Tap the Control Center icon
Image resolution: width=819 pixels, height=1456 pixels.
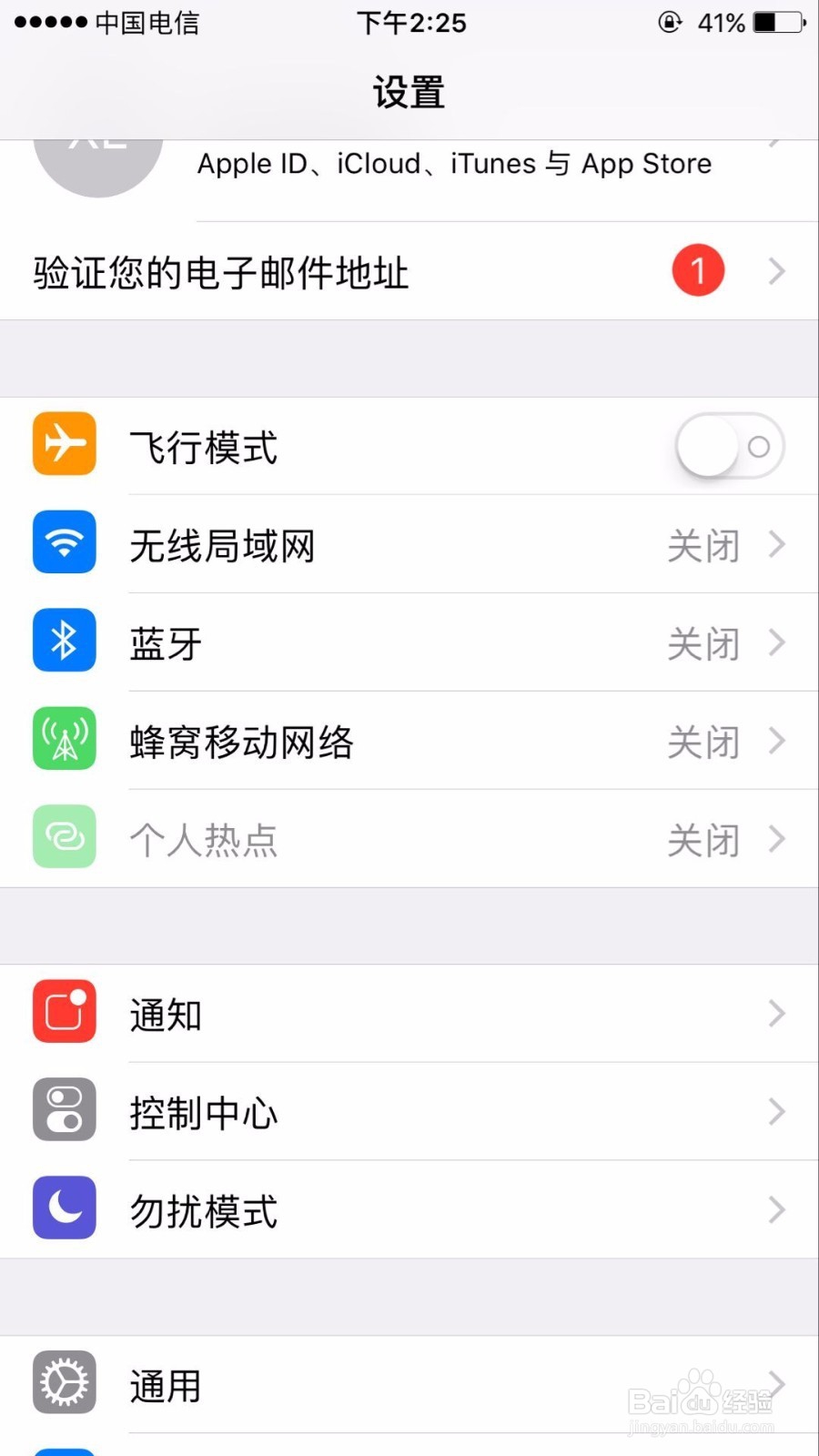click(64, 1110)
